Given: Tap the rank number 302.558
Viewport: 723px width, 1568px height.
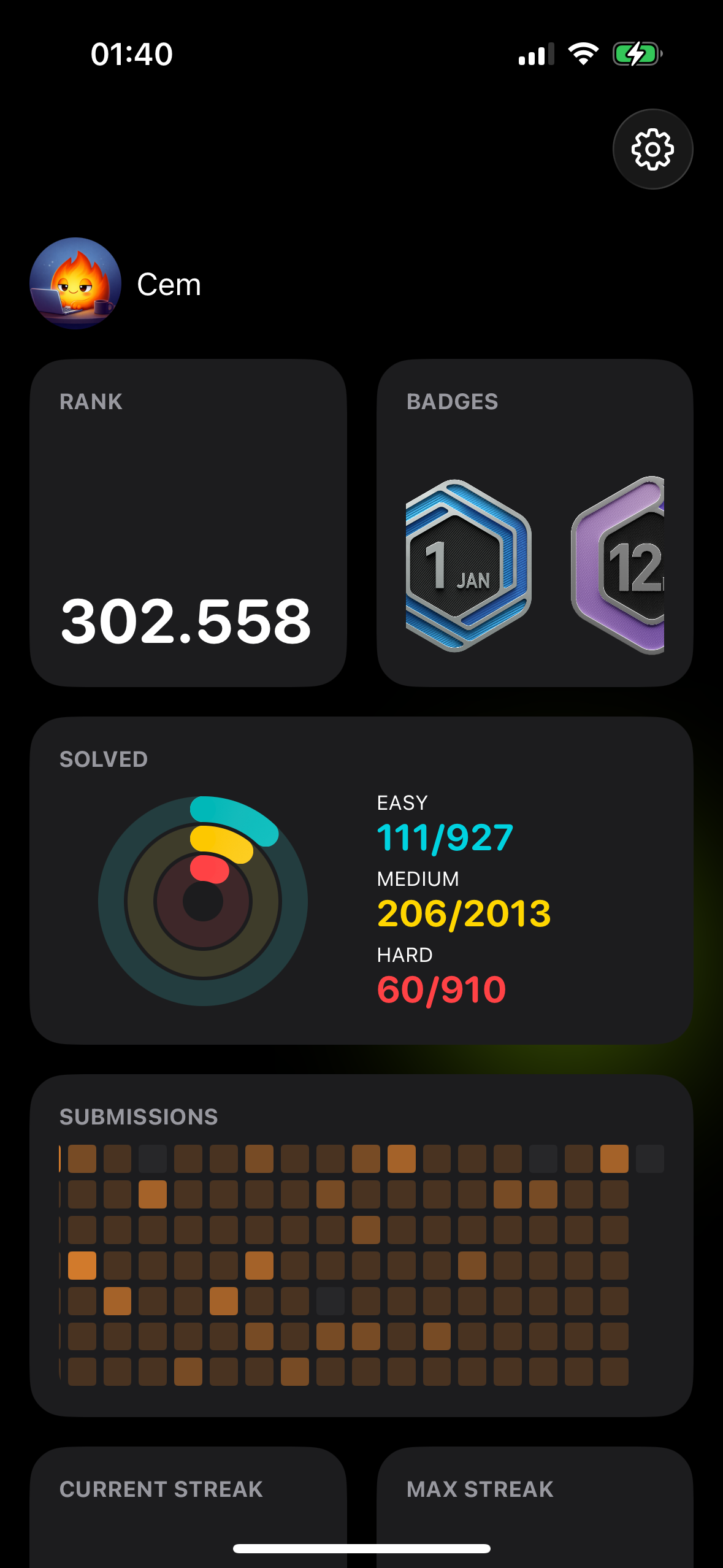Looking at the screenshot, I should click(185, 623).
